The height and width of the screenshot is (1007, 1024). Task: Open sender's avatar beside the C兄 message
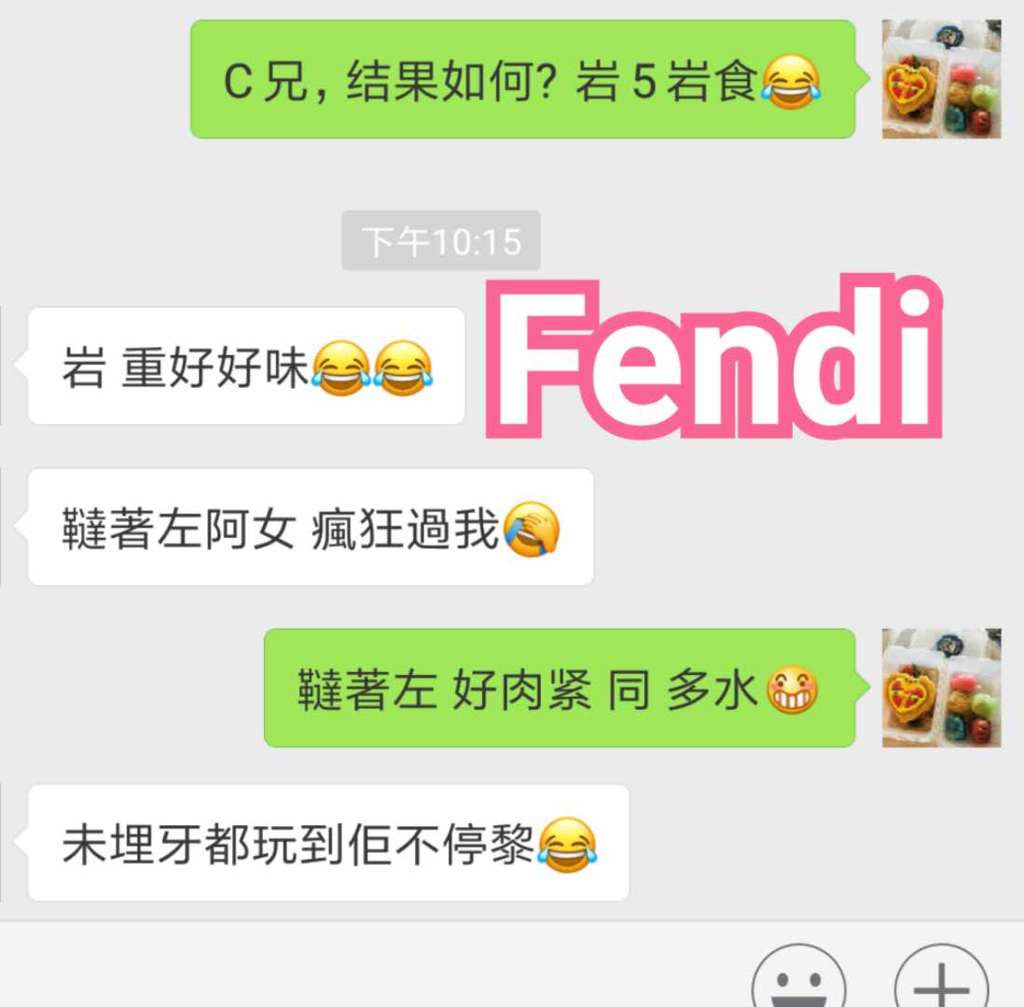(x=941, y=79)
